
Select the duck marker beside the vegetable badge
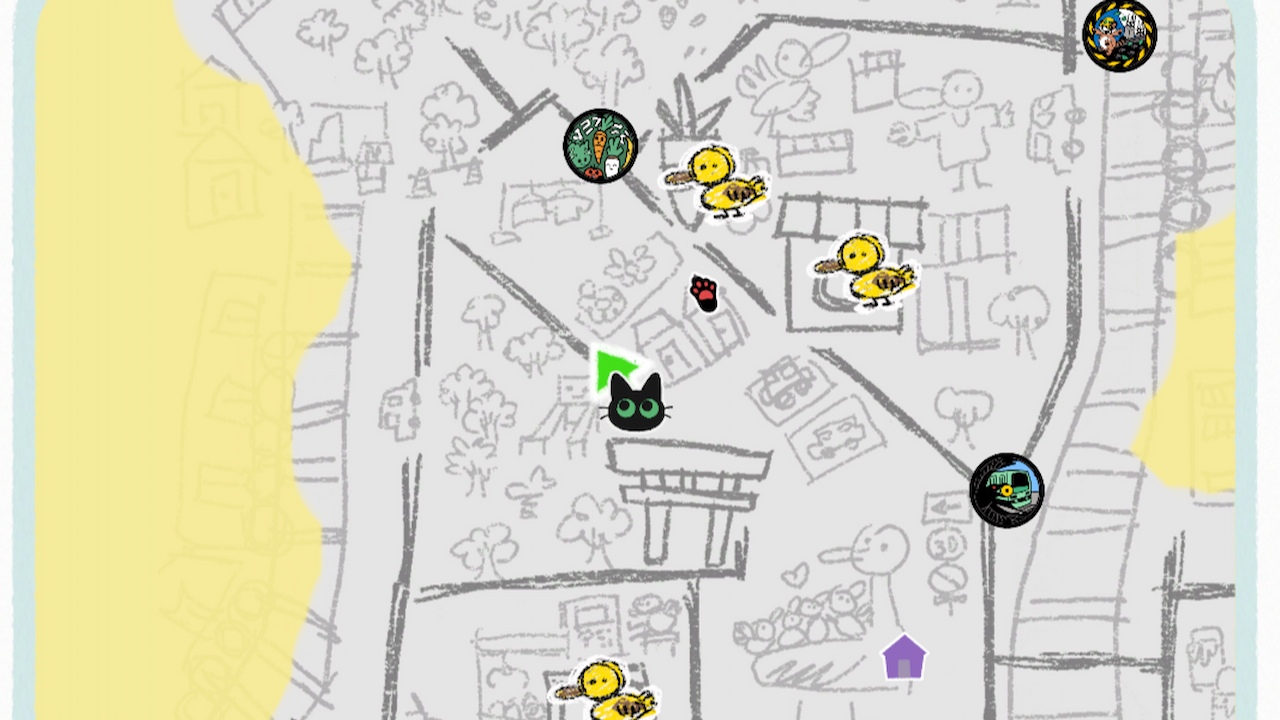[716, 181]
